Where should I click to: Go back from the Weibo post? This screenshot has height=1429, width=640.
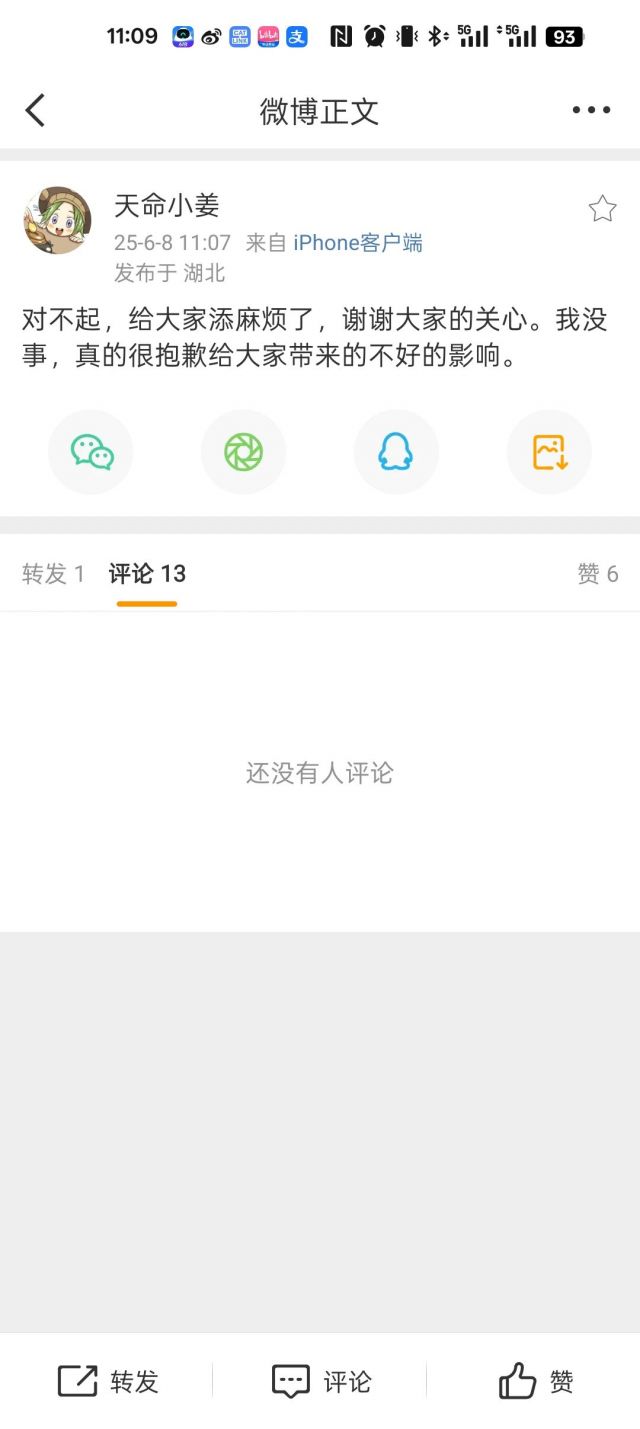click(x=35, y=110)
